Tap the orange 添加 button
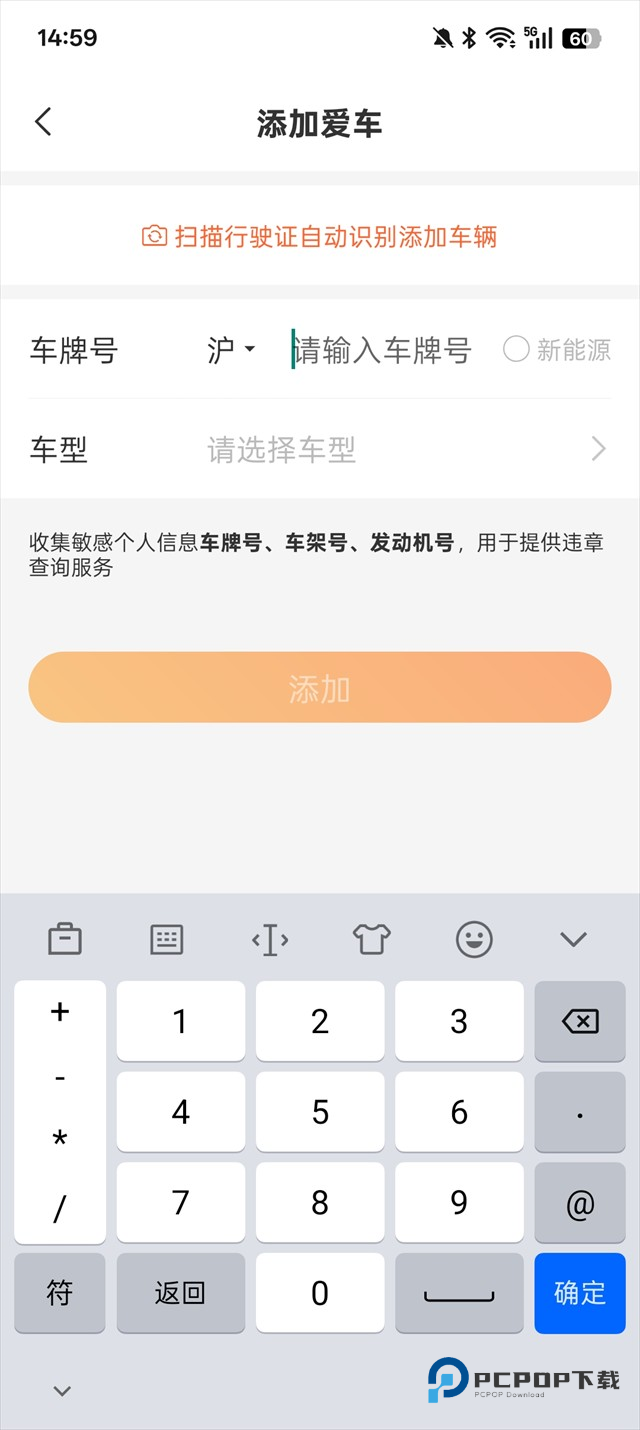640x1430 pixels. 320,688
